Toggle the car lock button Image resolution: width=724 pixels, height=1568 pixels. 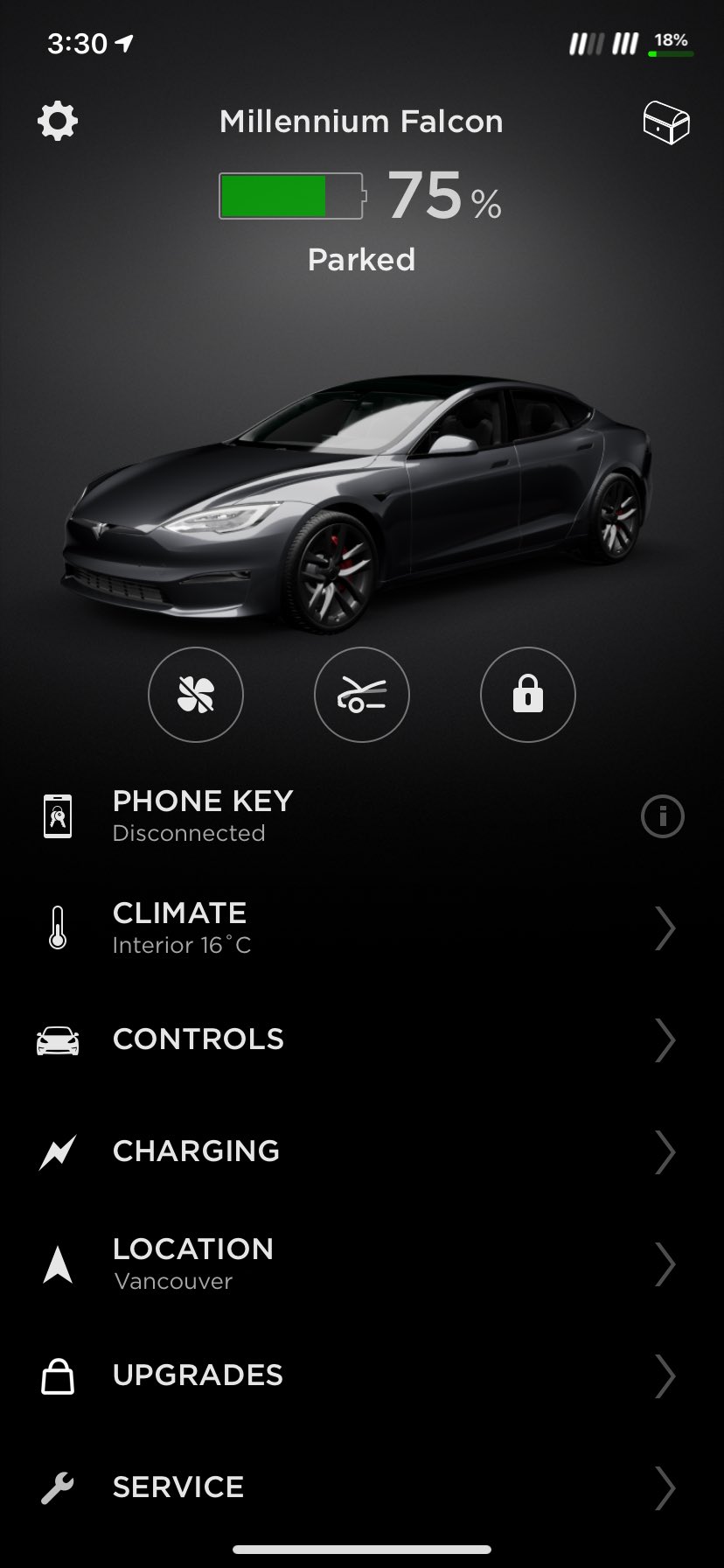pos(528,695)
